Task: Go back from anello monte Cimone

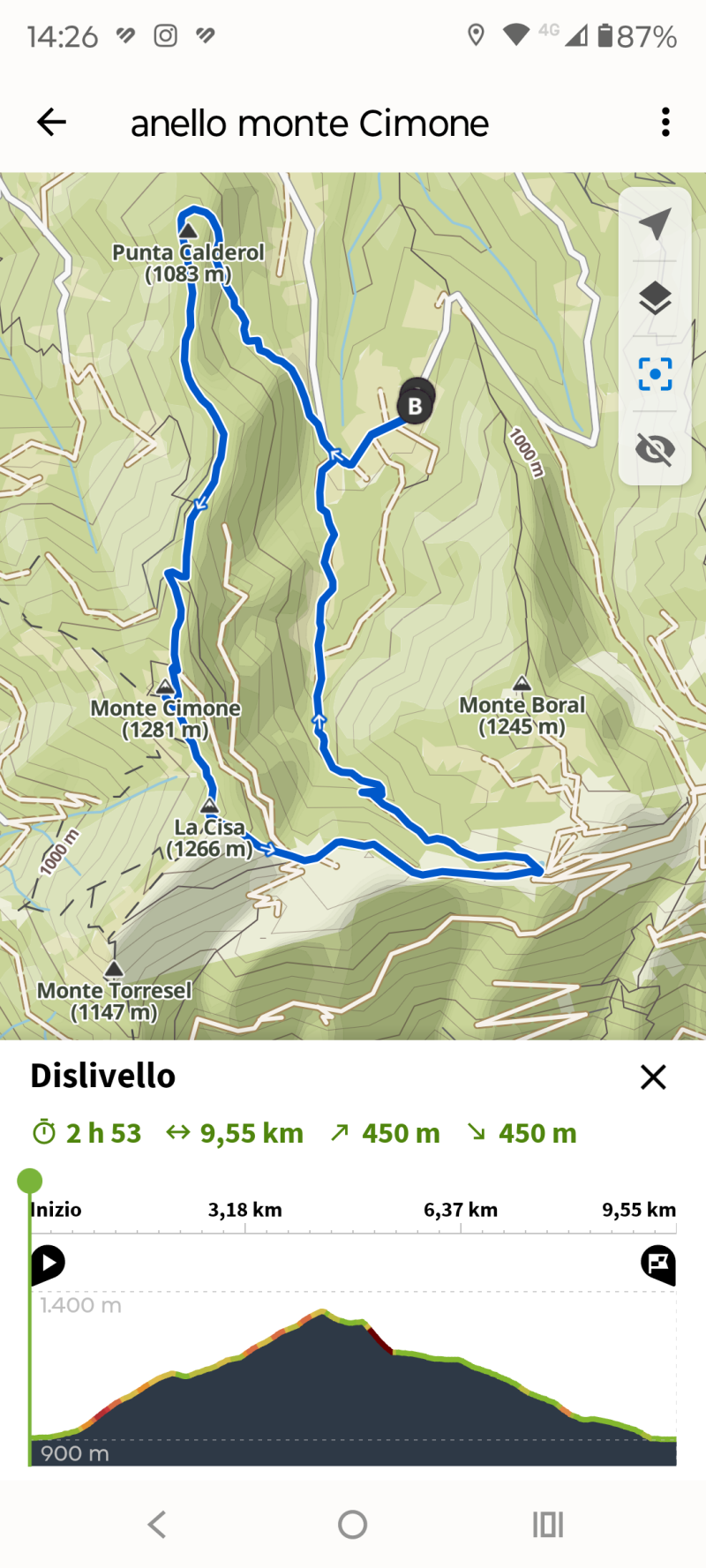Action: [52, 123]
